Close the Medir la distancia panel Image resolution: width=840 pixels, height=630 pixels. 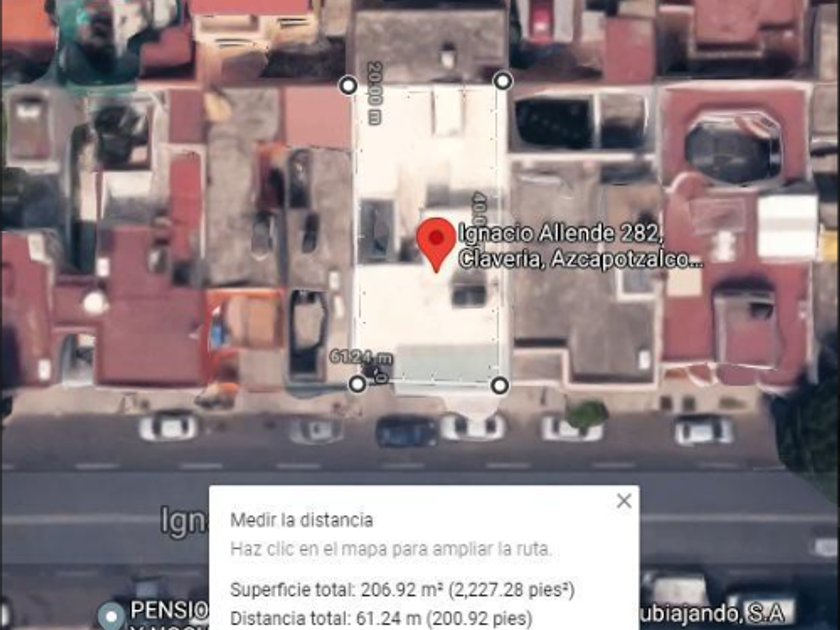coord(624,501)
